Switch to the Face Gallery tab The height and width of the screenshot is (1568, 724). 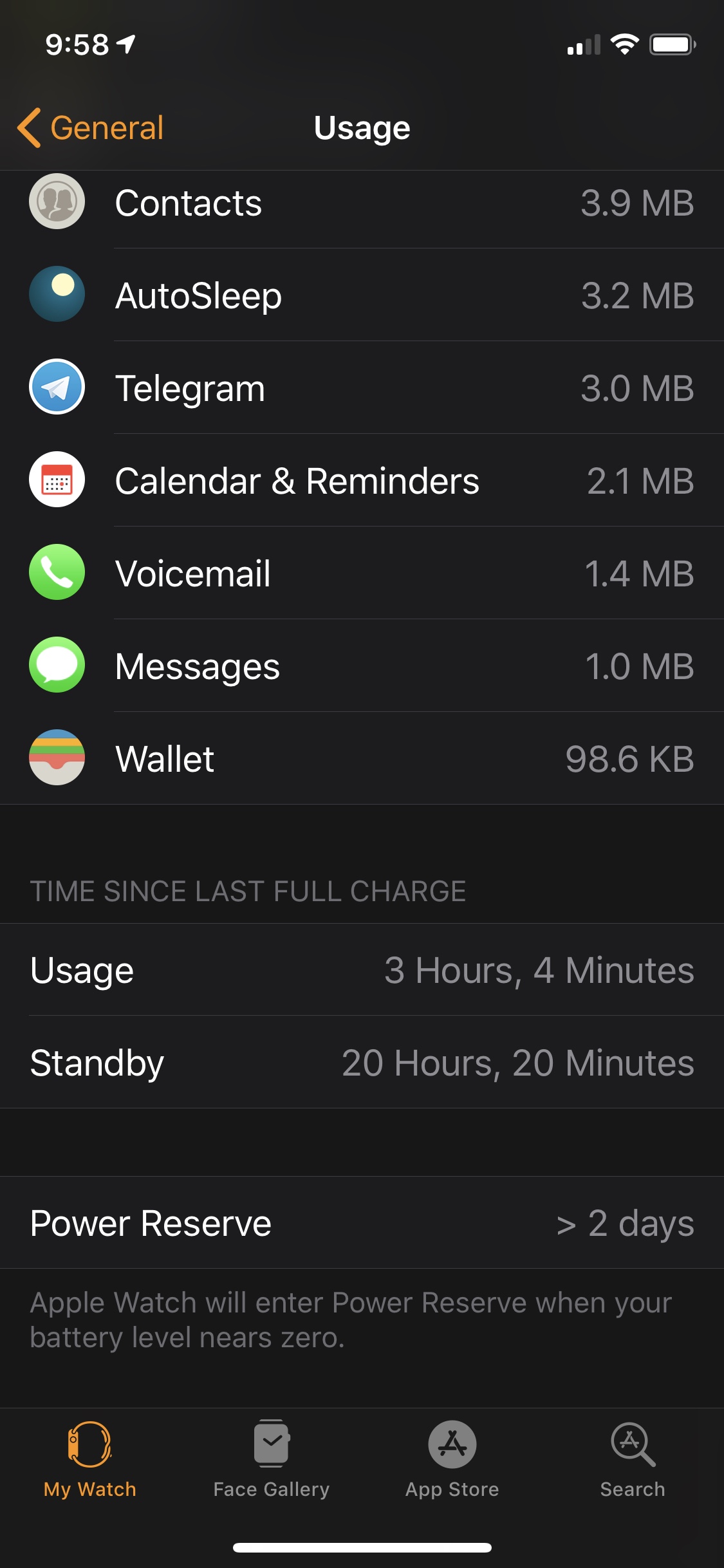point(271,1459)
